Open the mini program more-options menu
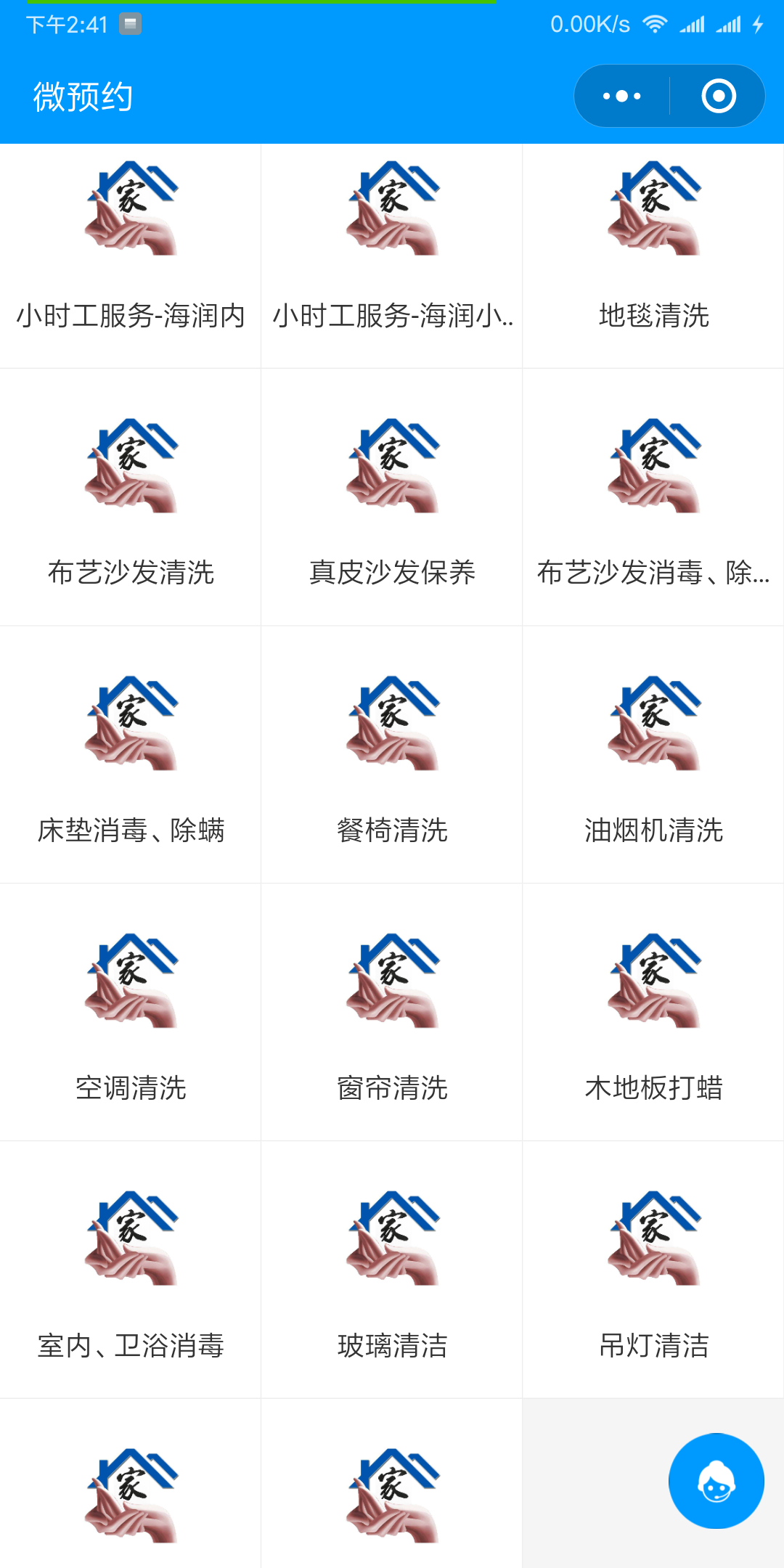Viewport: 784px width, 1568px height. pos(622,96)
